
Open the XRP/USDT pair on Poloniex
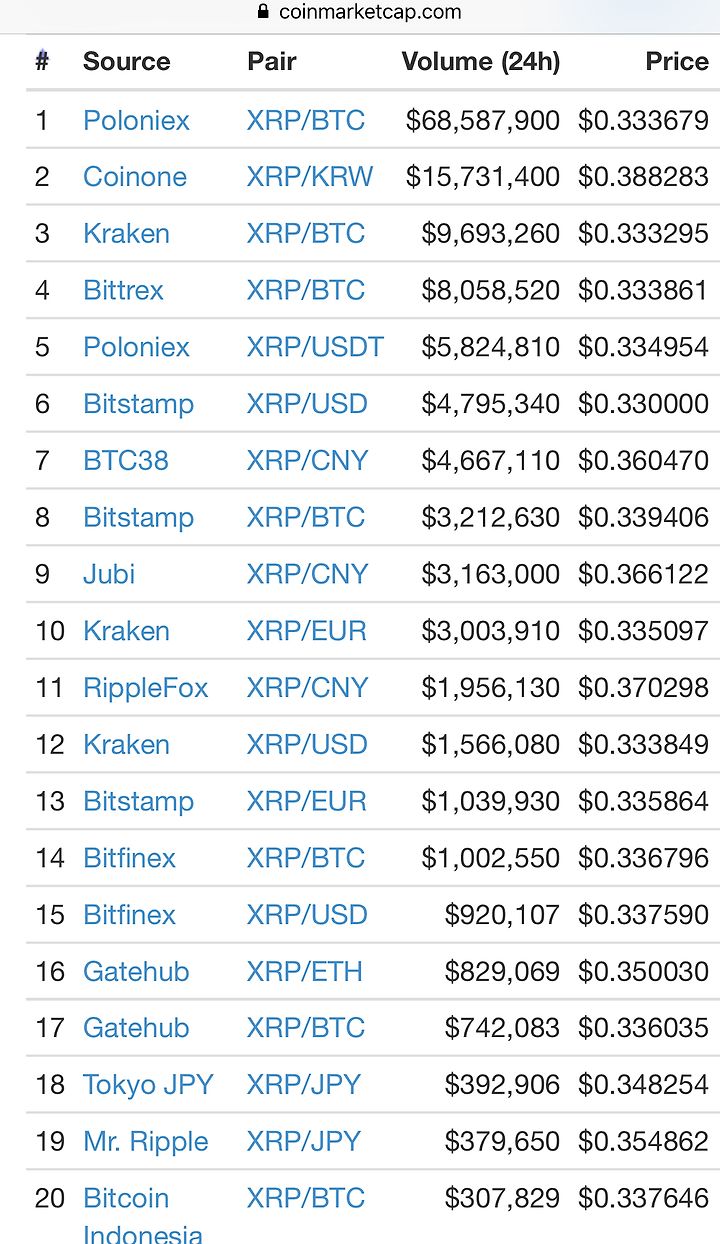pyautogui.click(x=315, y=347)
